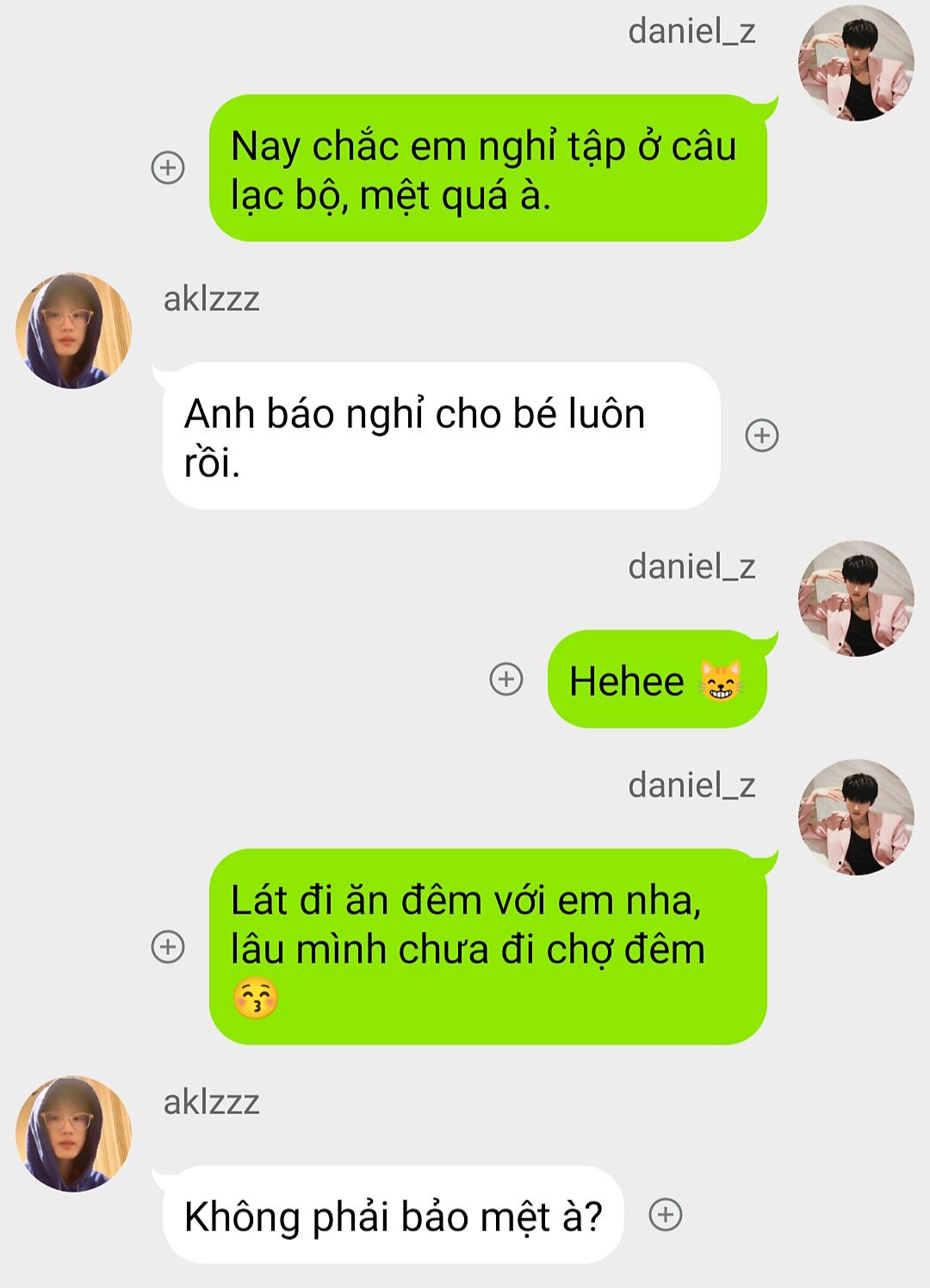The height and width of the screenshot is (1288, 930).
Task: Tap the plus icon next to "Hehee"
Action: click(x=506, y=679)
